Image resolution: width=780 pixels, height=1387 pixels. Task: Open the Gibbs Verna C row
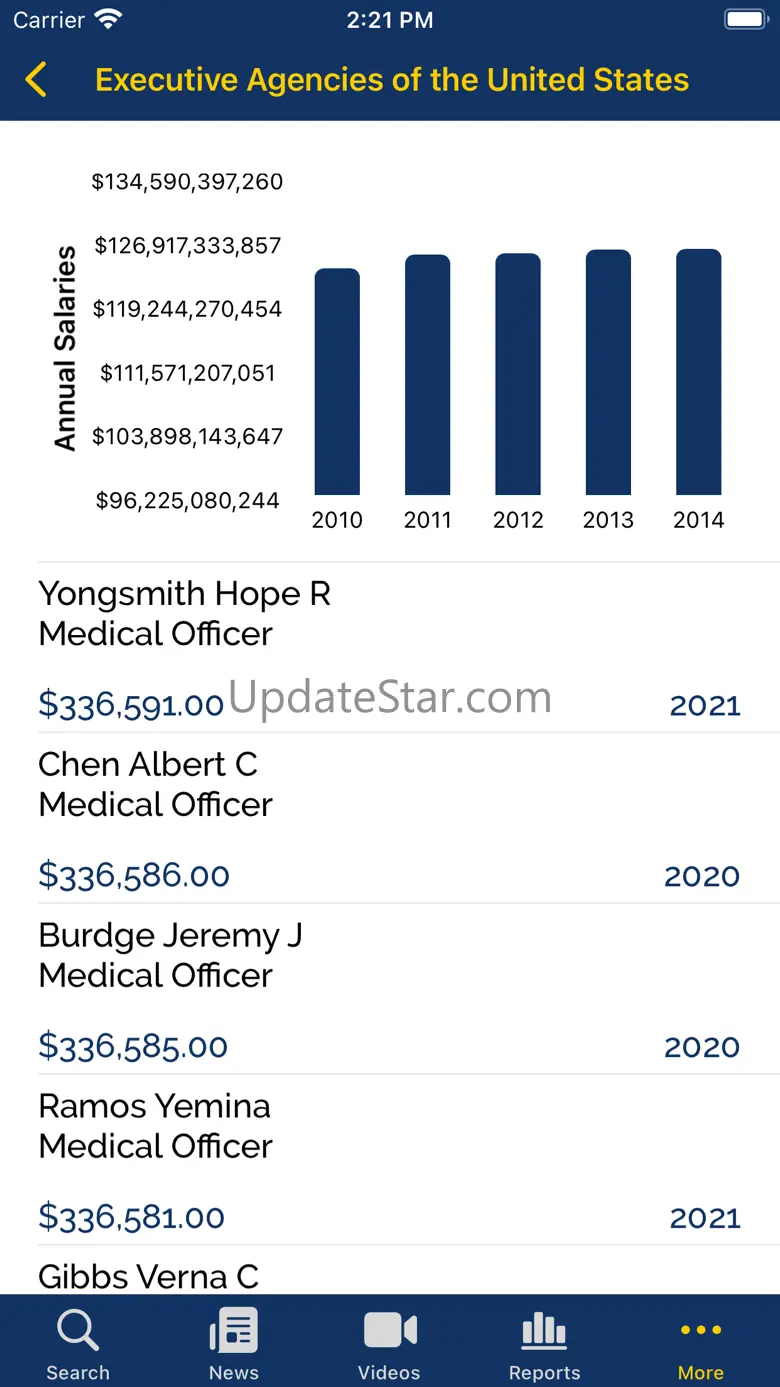(389, 1274)
